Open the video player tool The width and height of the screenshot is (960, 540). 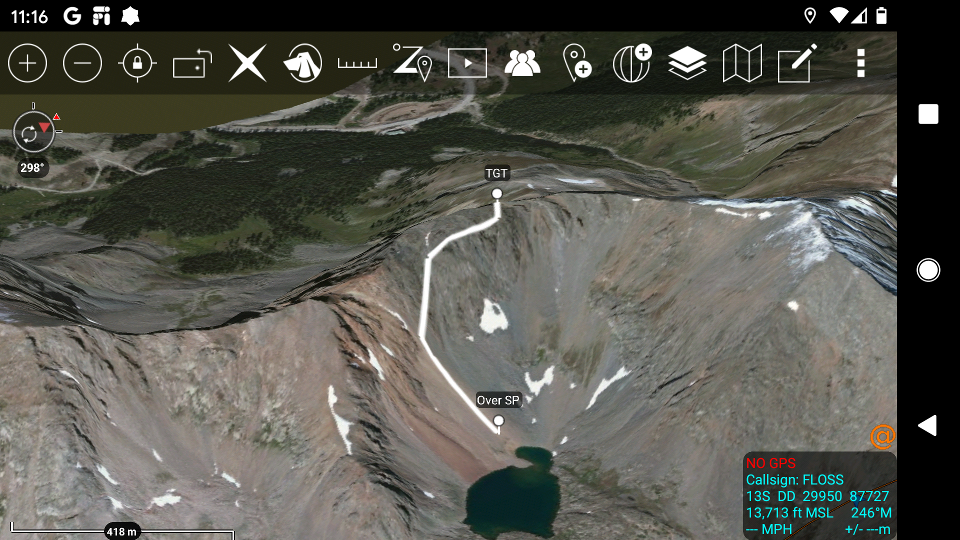point(467,63)
